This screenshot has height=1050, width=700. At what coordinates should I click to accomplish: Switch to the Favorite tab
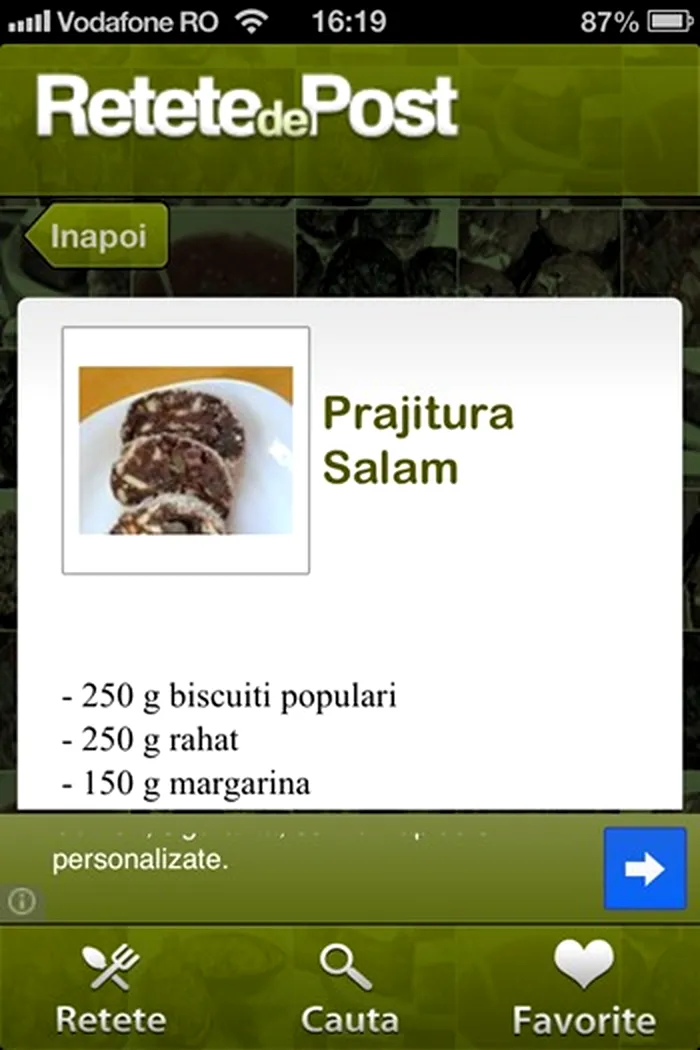pyautogui.click(x=584, y=990)
